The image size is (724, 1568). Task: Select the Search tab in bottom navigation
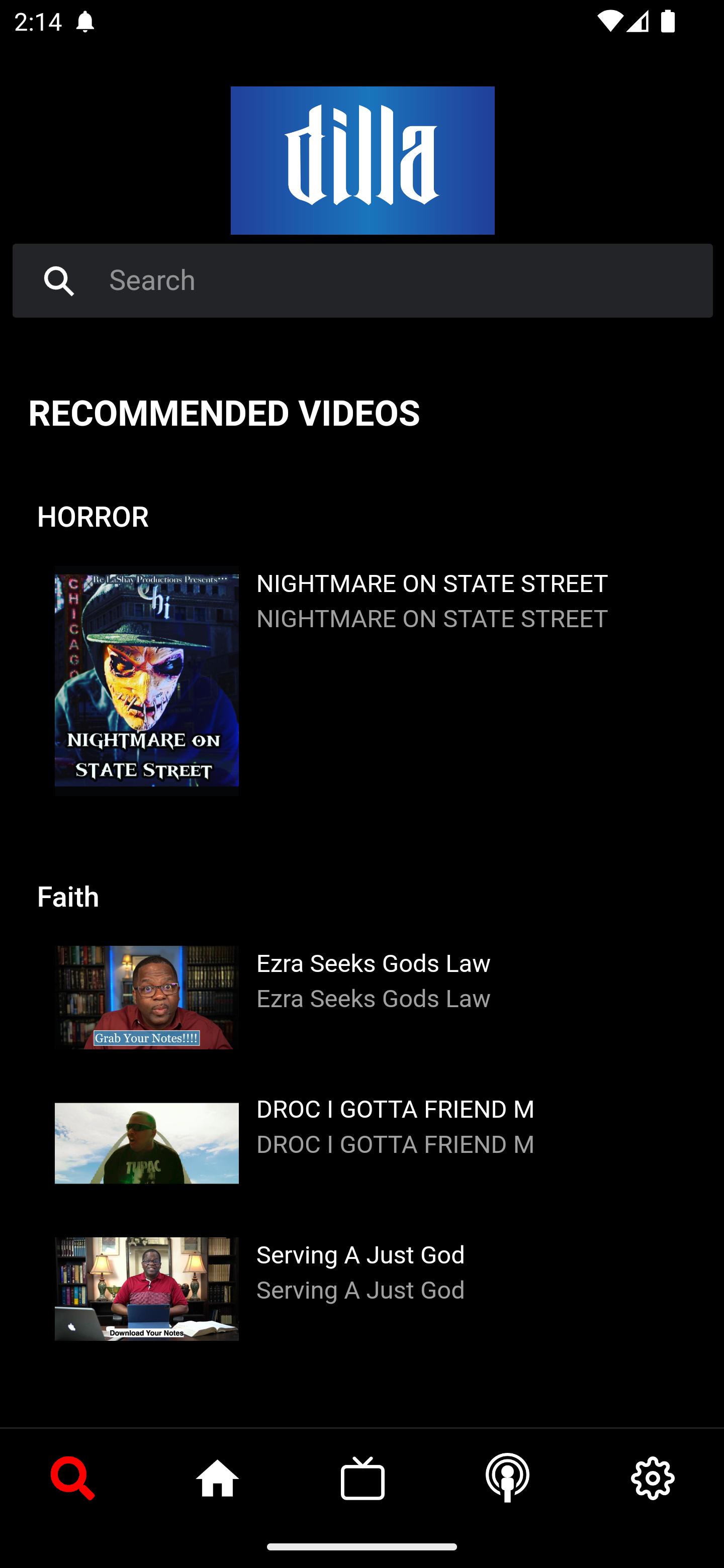click(x=72, y=1479)
